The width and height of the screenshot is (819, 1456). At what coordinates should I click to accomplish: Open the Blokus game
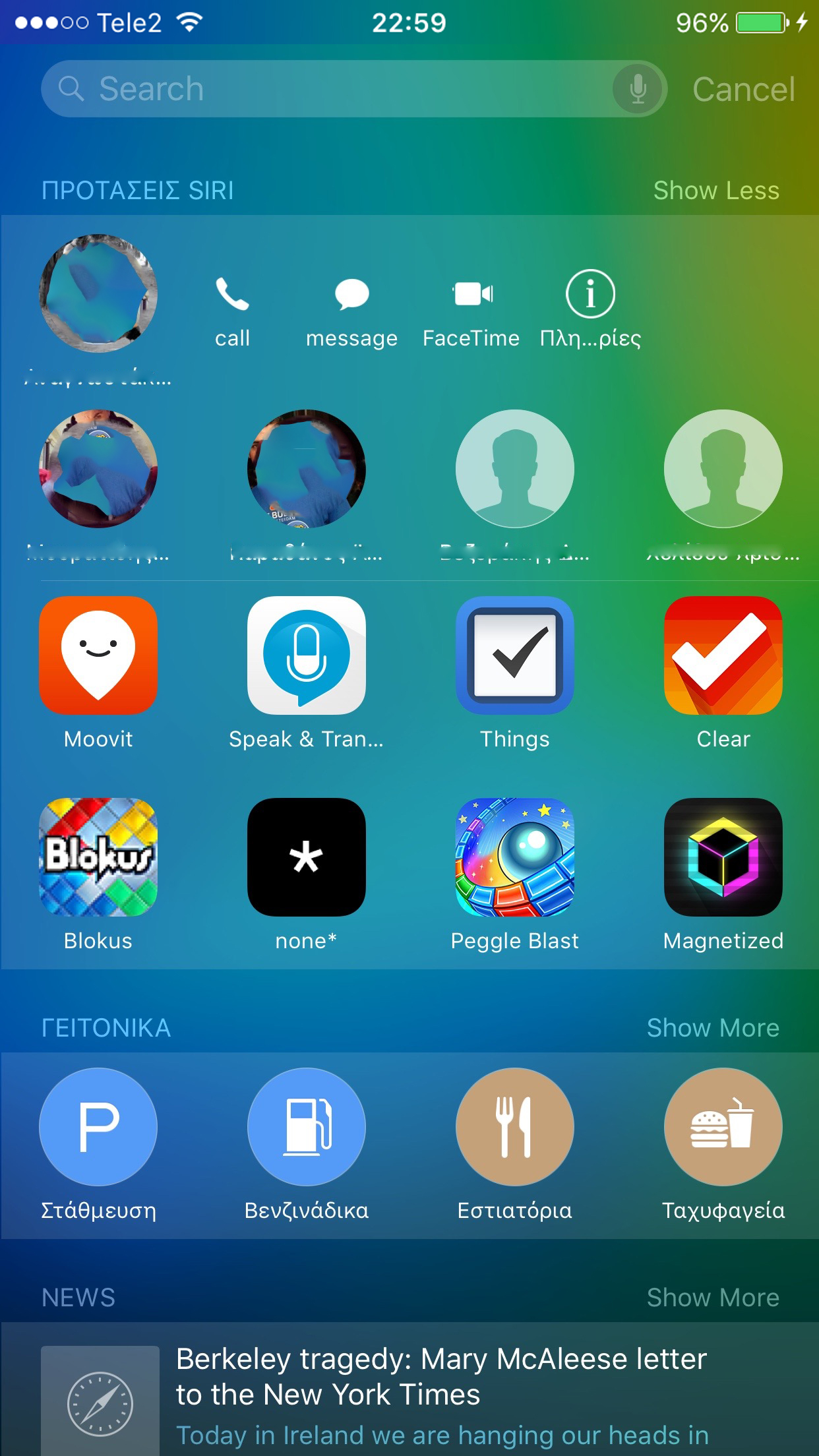coord(98,857)
